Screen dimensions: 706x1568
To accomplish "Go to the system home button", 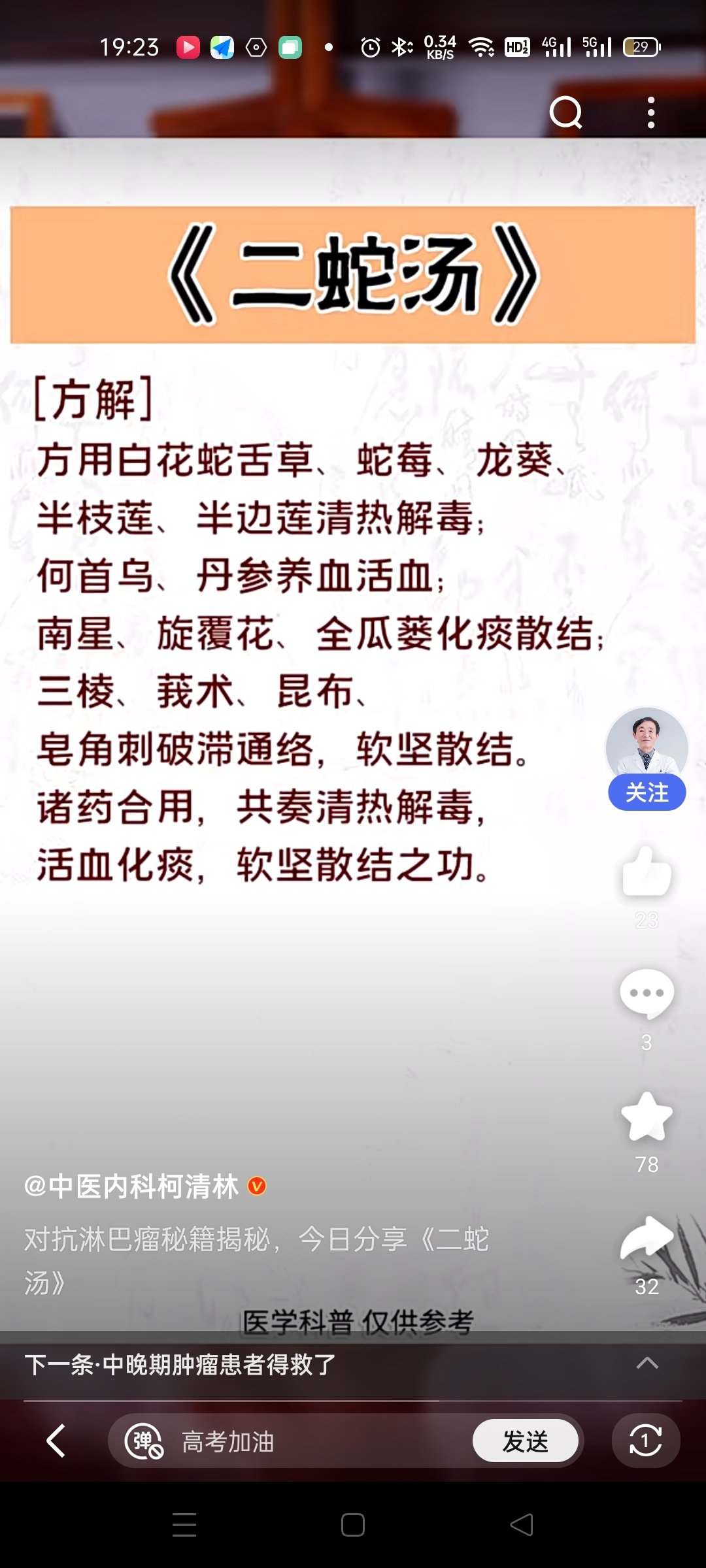I will (x=353, y=1525).
